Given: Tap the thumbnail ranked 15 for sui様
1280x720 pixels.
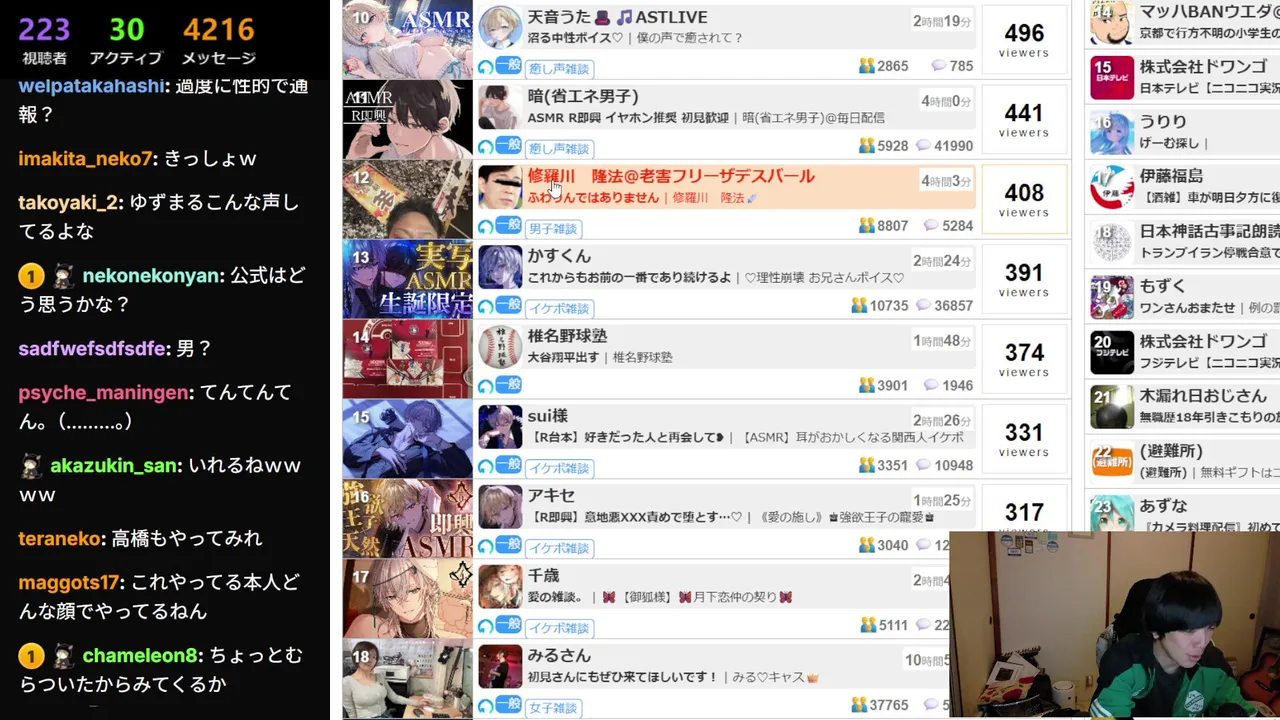Looking at the screenshot, I should (407, 439).
